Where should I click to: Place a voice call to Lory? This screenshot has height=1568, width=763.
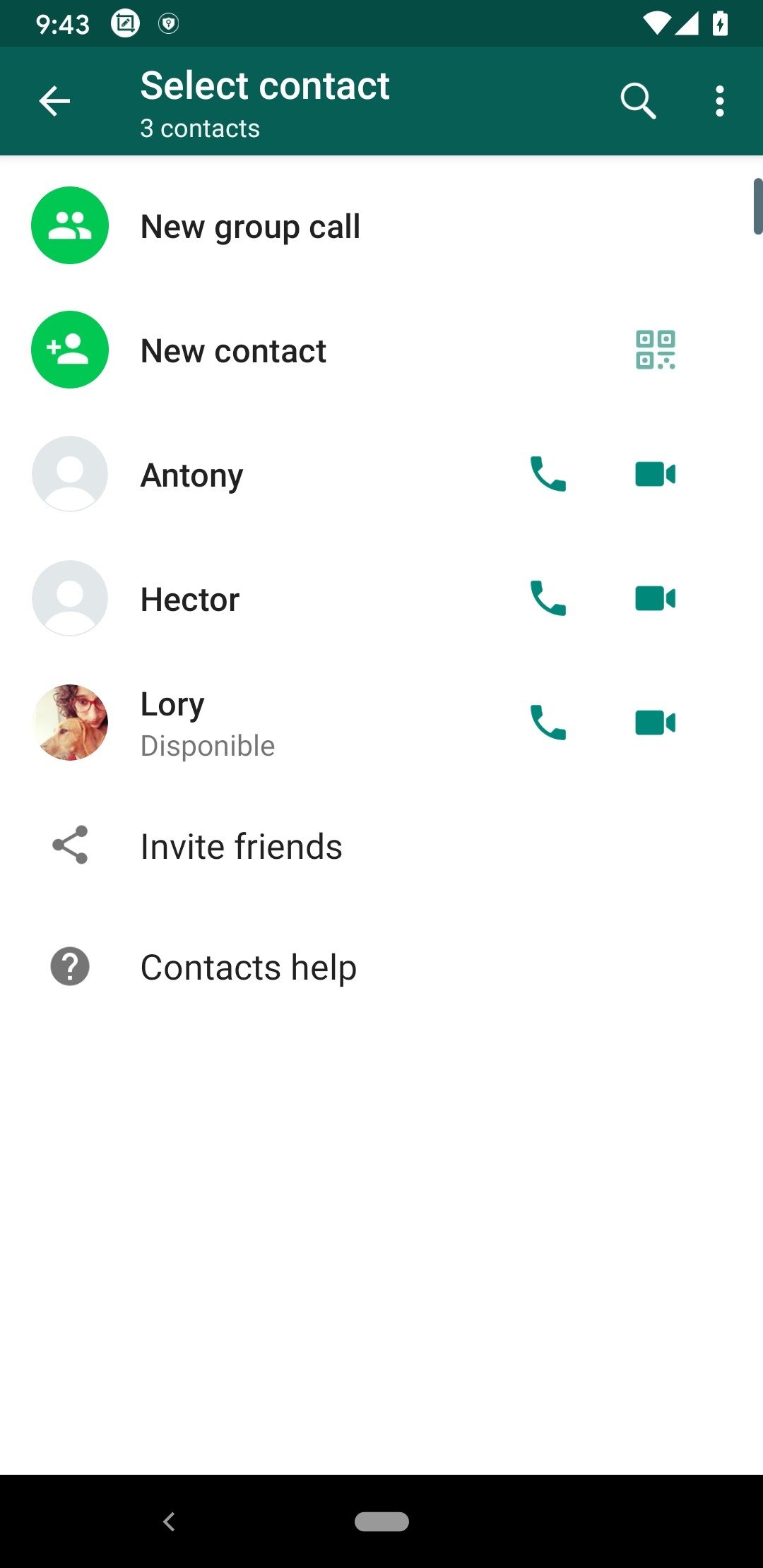[x=548, y=723]
